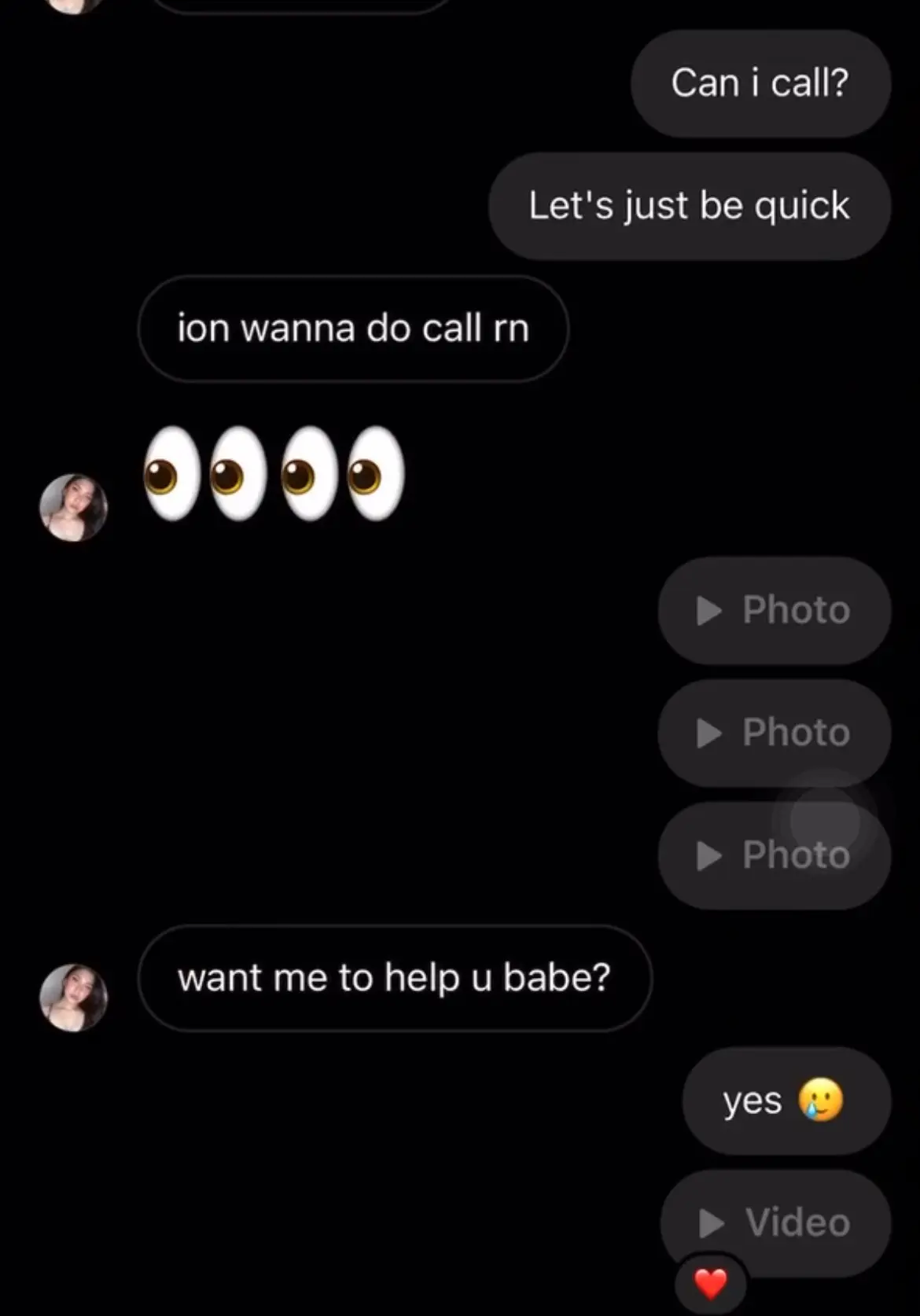Open the sender's avatar beside the eyes emoji

(x=74, y=507)
